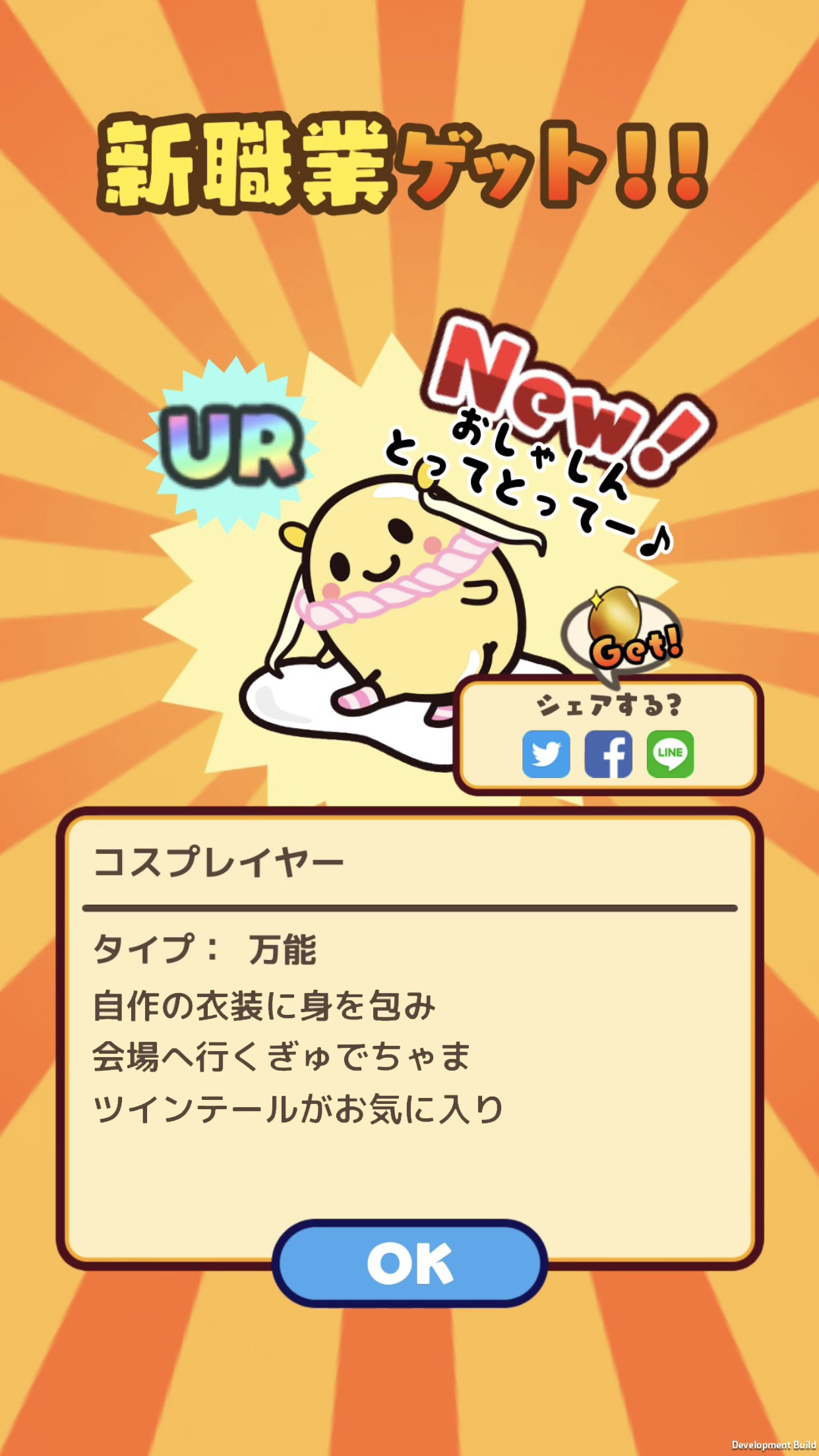This screenshot has width=819, height=1456.
Task: Share the new job on Twitter
Action: [x=546, y=754]
